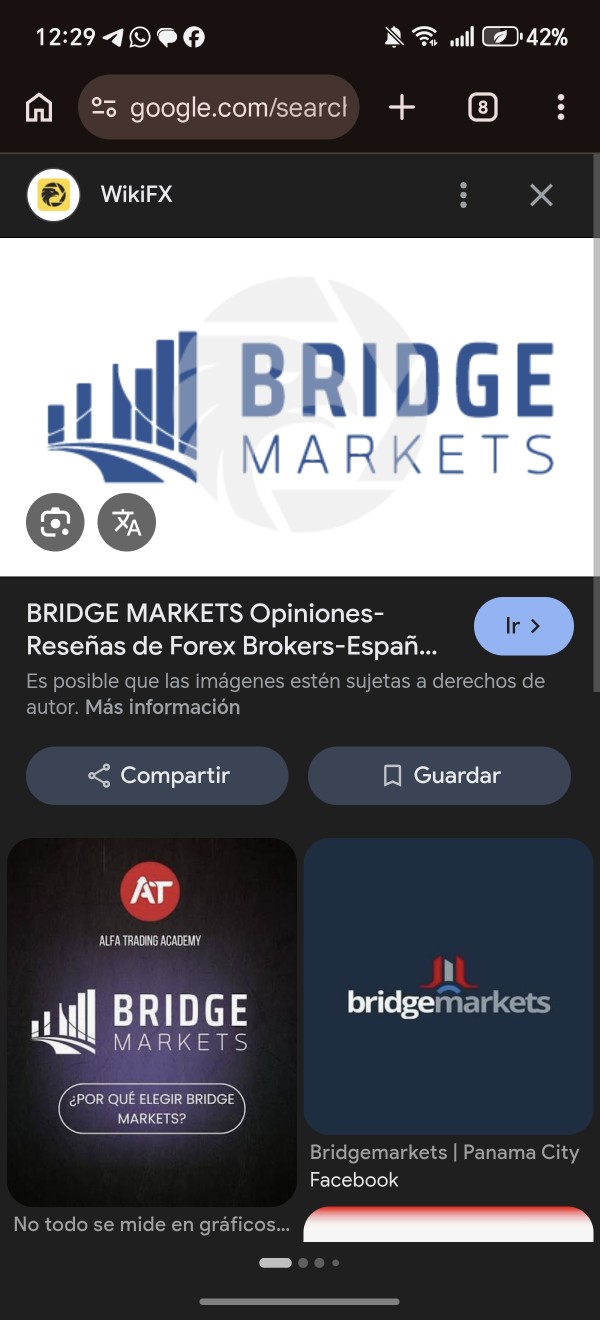Show the open tabs switcher
Image resolution: width=600 pixels, height=1320 pixels.
[482, 107]
